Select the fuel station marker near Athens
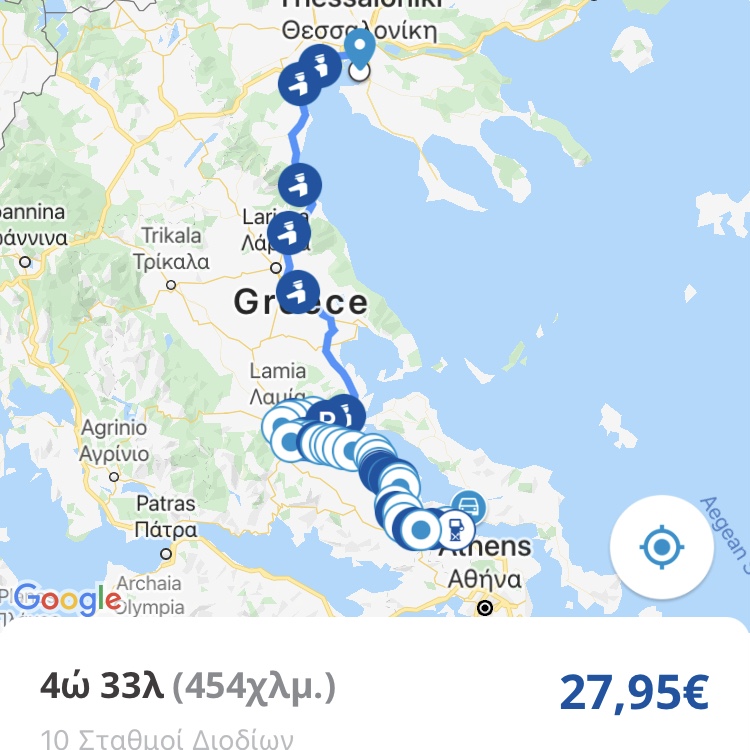 pos(455,529)
